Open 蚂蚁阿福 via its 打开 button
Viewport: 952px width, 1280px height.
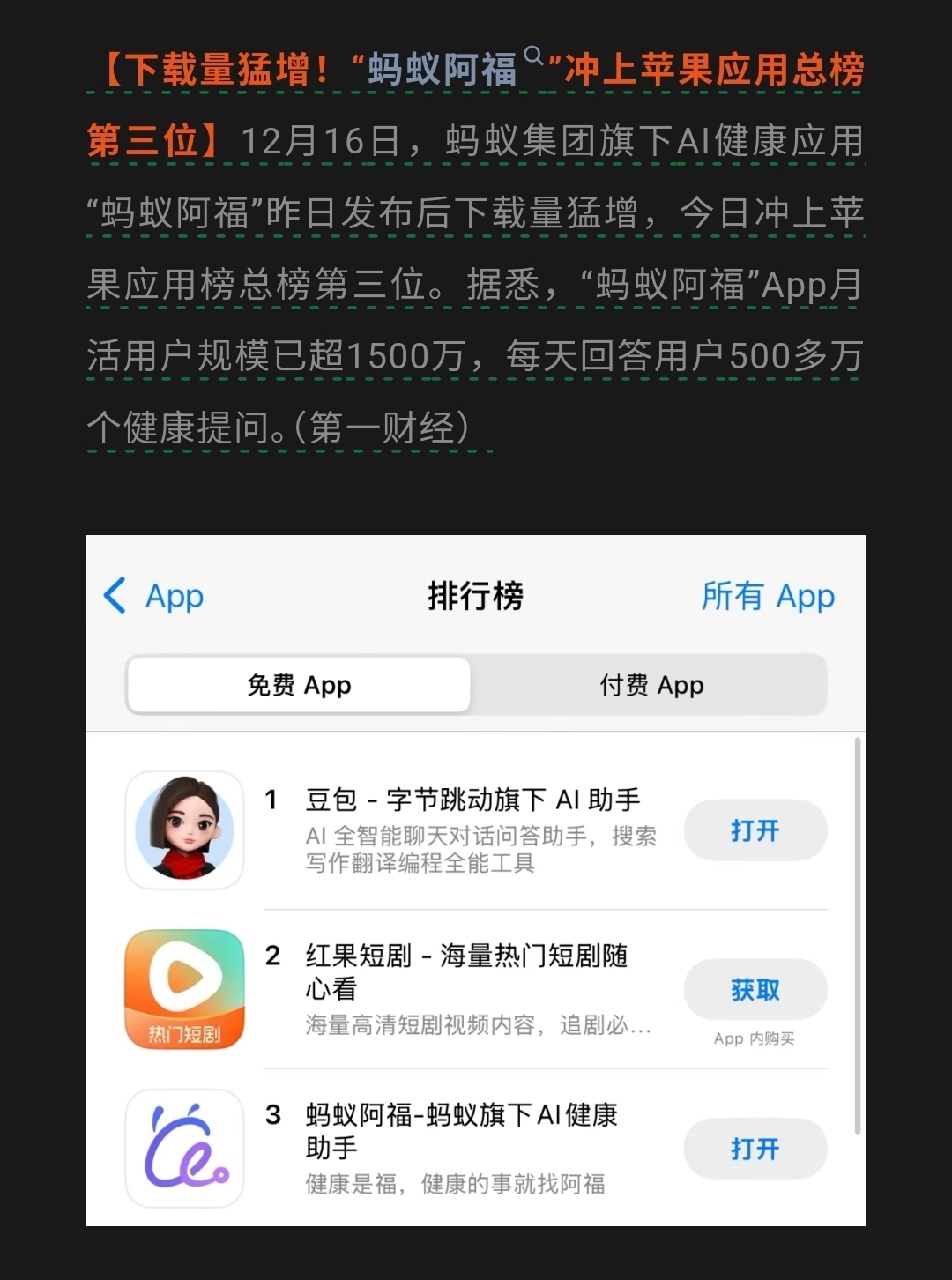[755, 1148]
